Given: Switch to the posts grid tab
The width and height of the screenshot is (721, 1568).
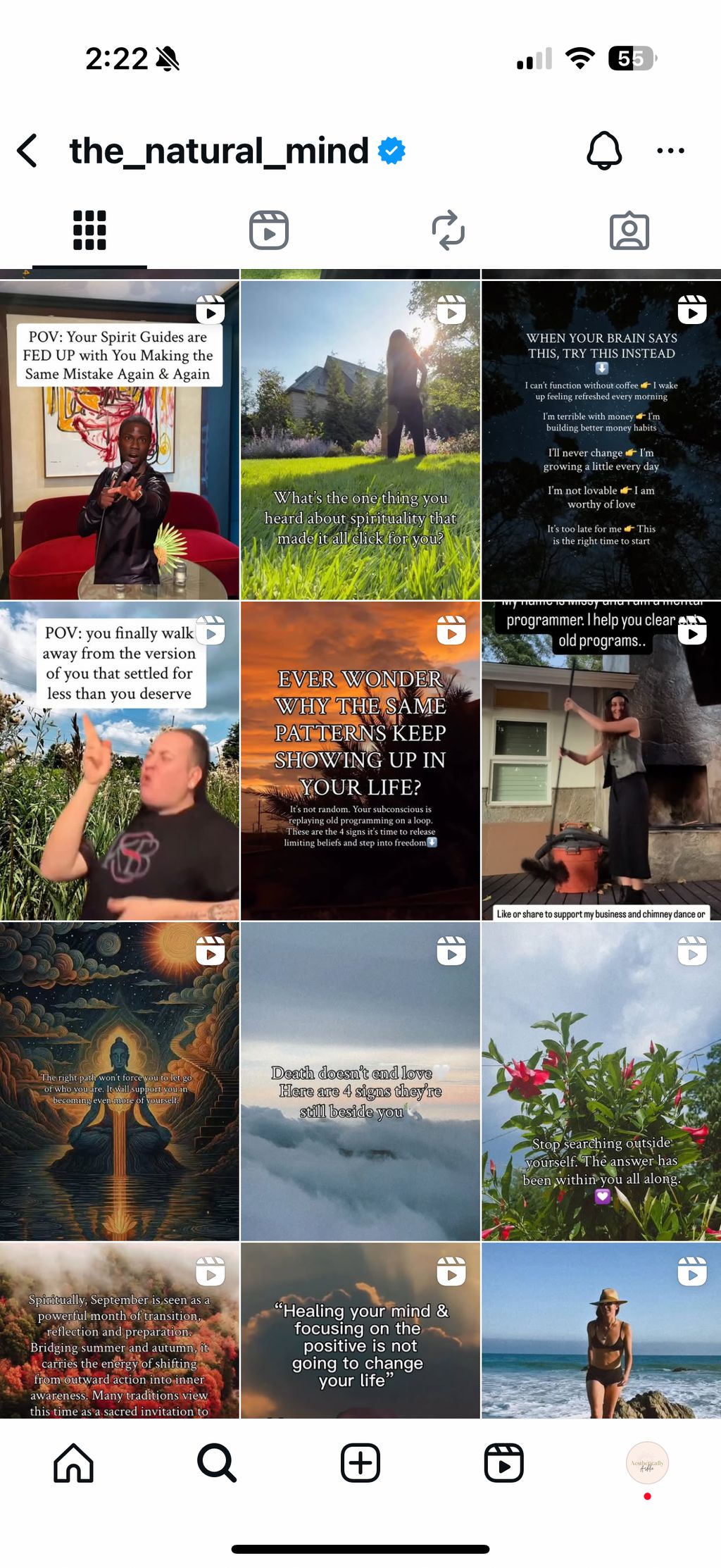Looking at the screenshot, I should pyautogui.click(x=89, y=230).
